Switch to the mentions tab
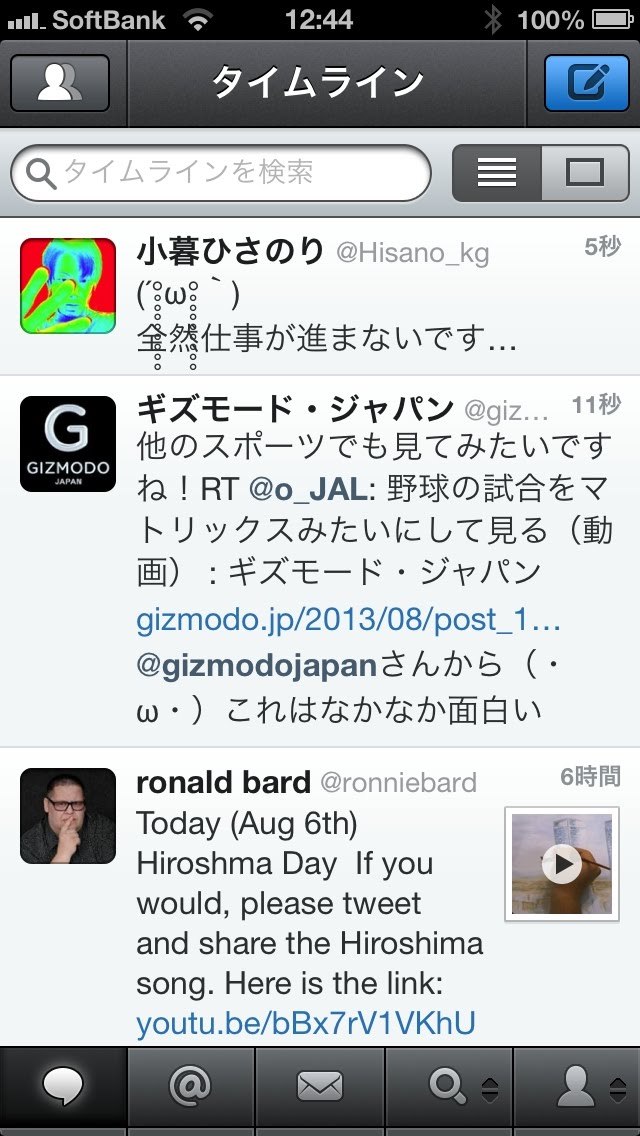The width and height of the screenshot is (640, 1136). click(x=191, y=1087)
